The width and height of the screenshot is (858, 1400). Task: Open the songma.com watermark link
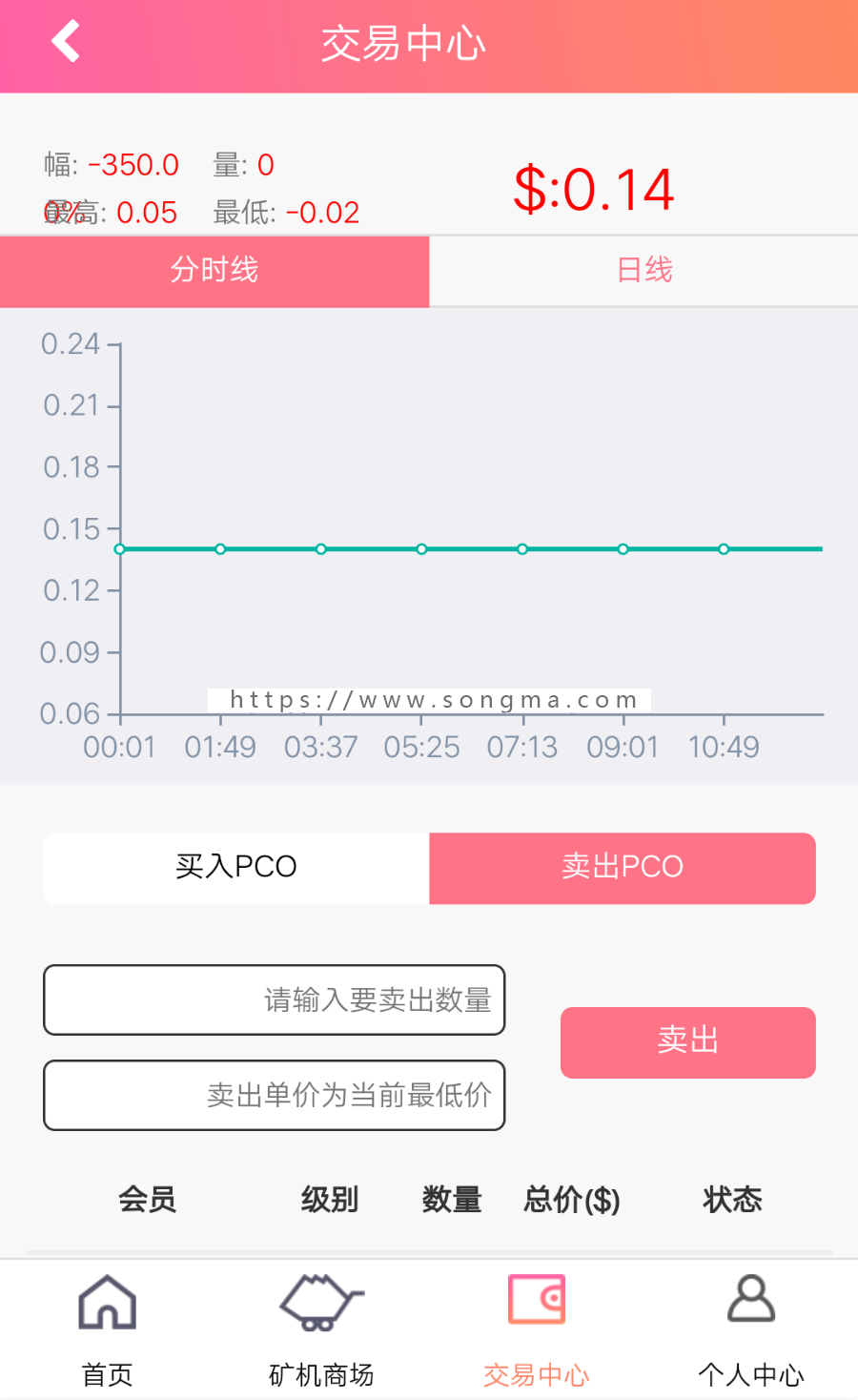(x=429, y=699)
